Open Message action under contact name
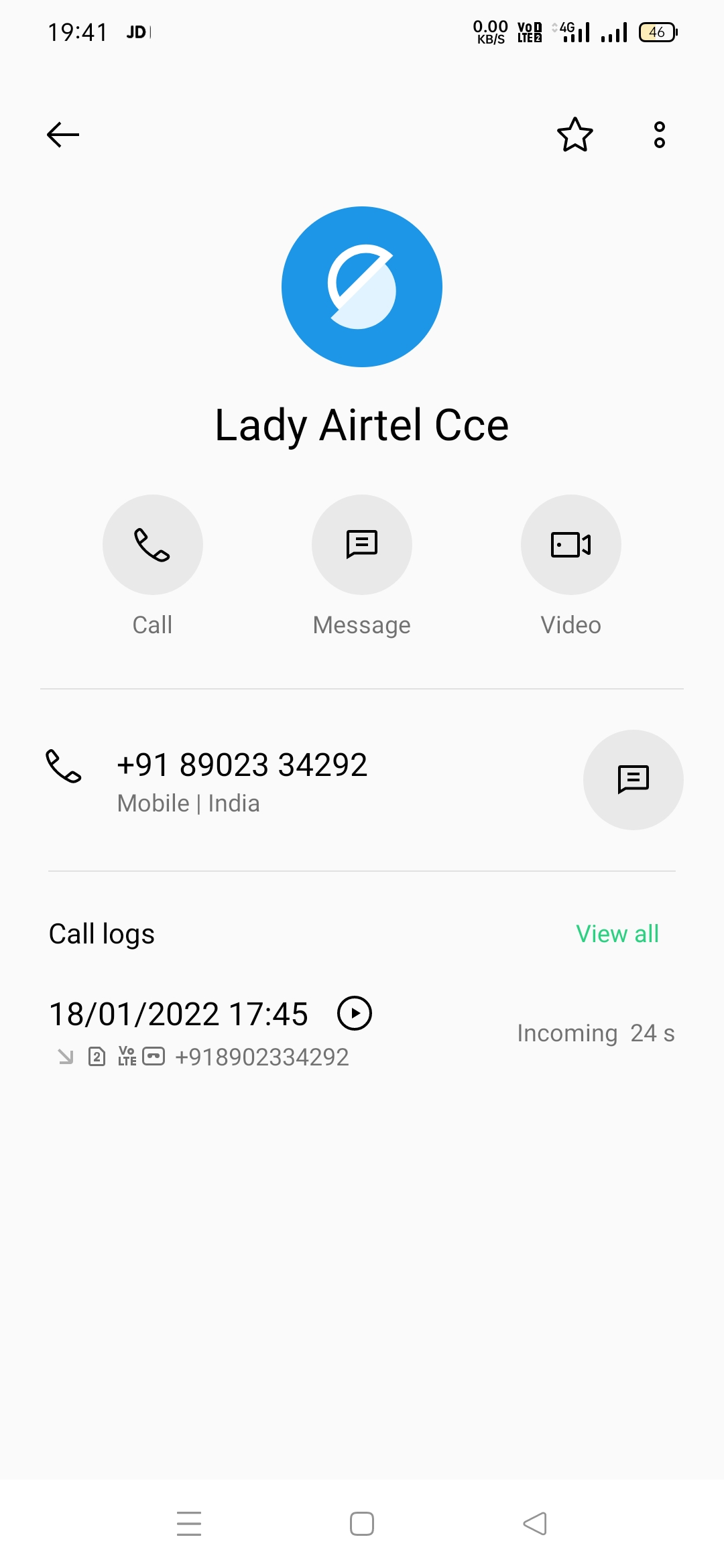Screen dimensions: 724x1568 (x=362, y=545)
